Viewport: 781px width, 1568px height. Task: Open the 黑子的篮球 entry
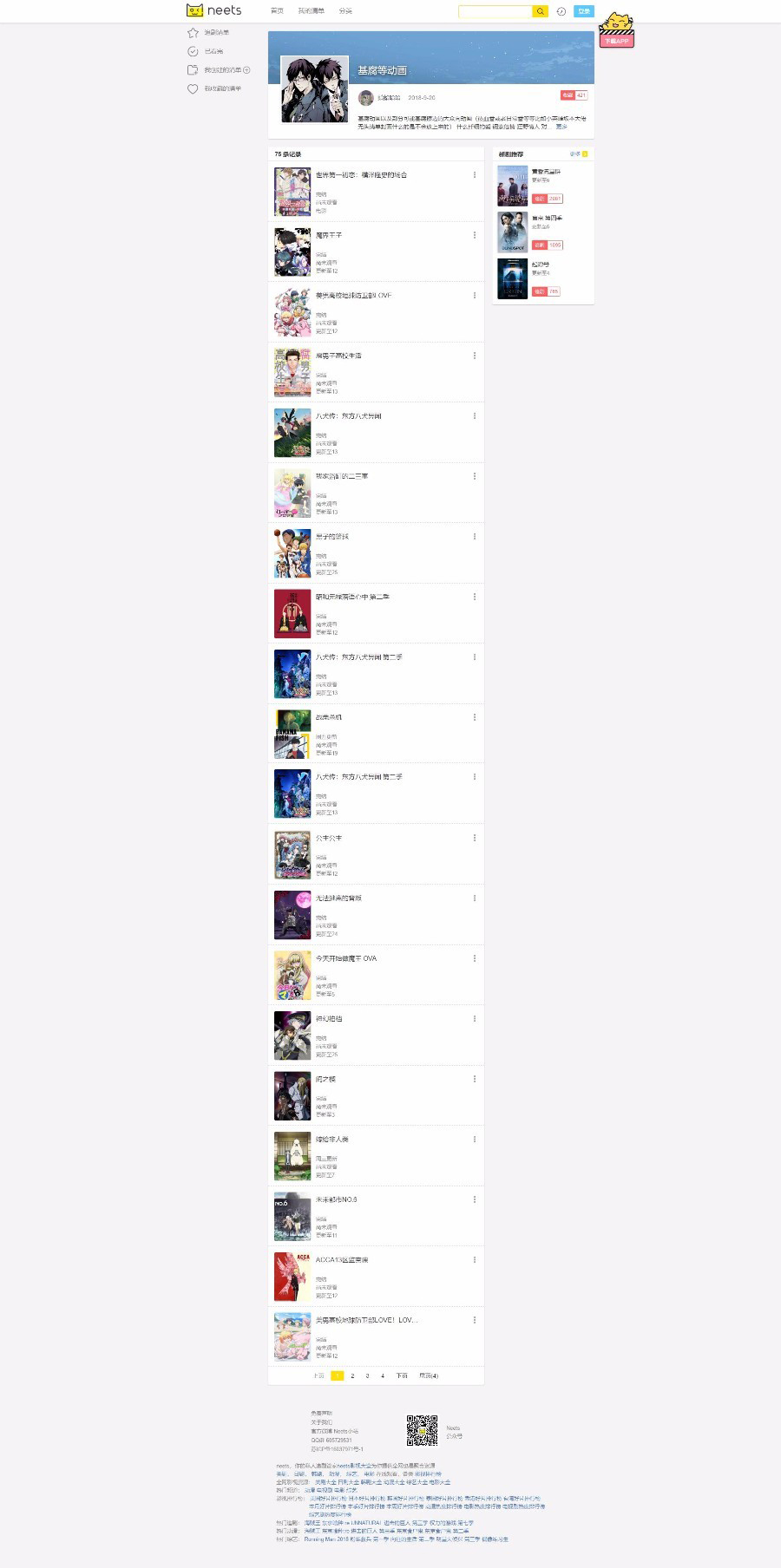pos(332,537)
